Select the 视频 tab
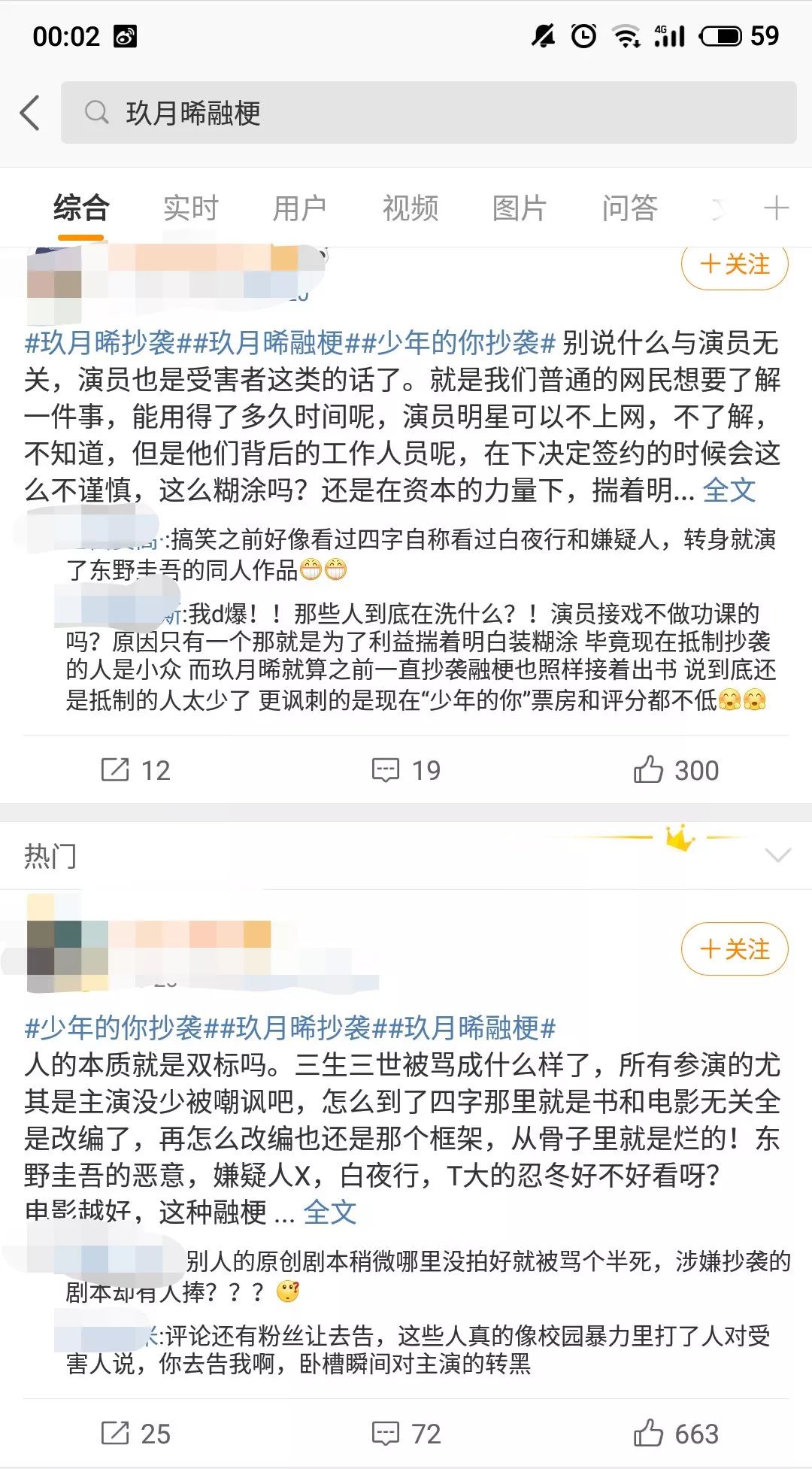The height and width of the screenshot is (1469, 812). (x=410, y=208)
